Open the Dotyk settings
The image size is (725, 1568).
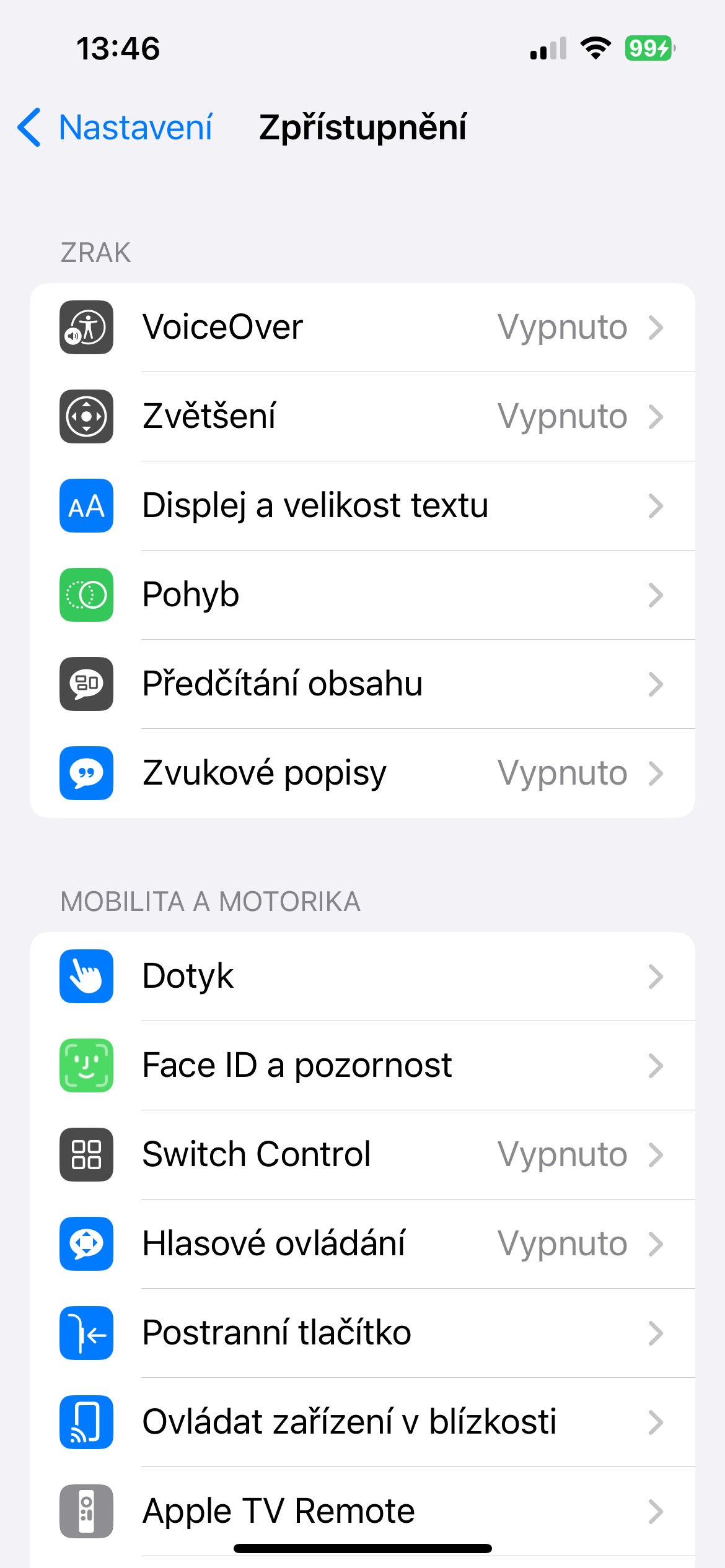pos(362,976)
